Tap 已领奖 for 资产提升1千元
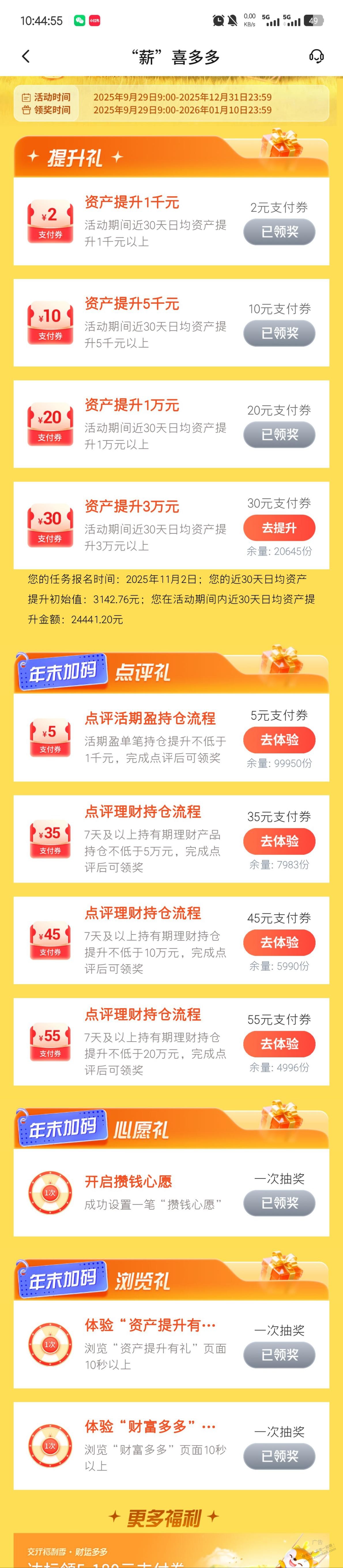Image resolution: width=343 pixels, height=1568 pixels. (279, 232)
